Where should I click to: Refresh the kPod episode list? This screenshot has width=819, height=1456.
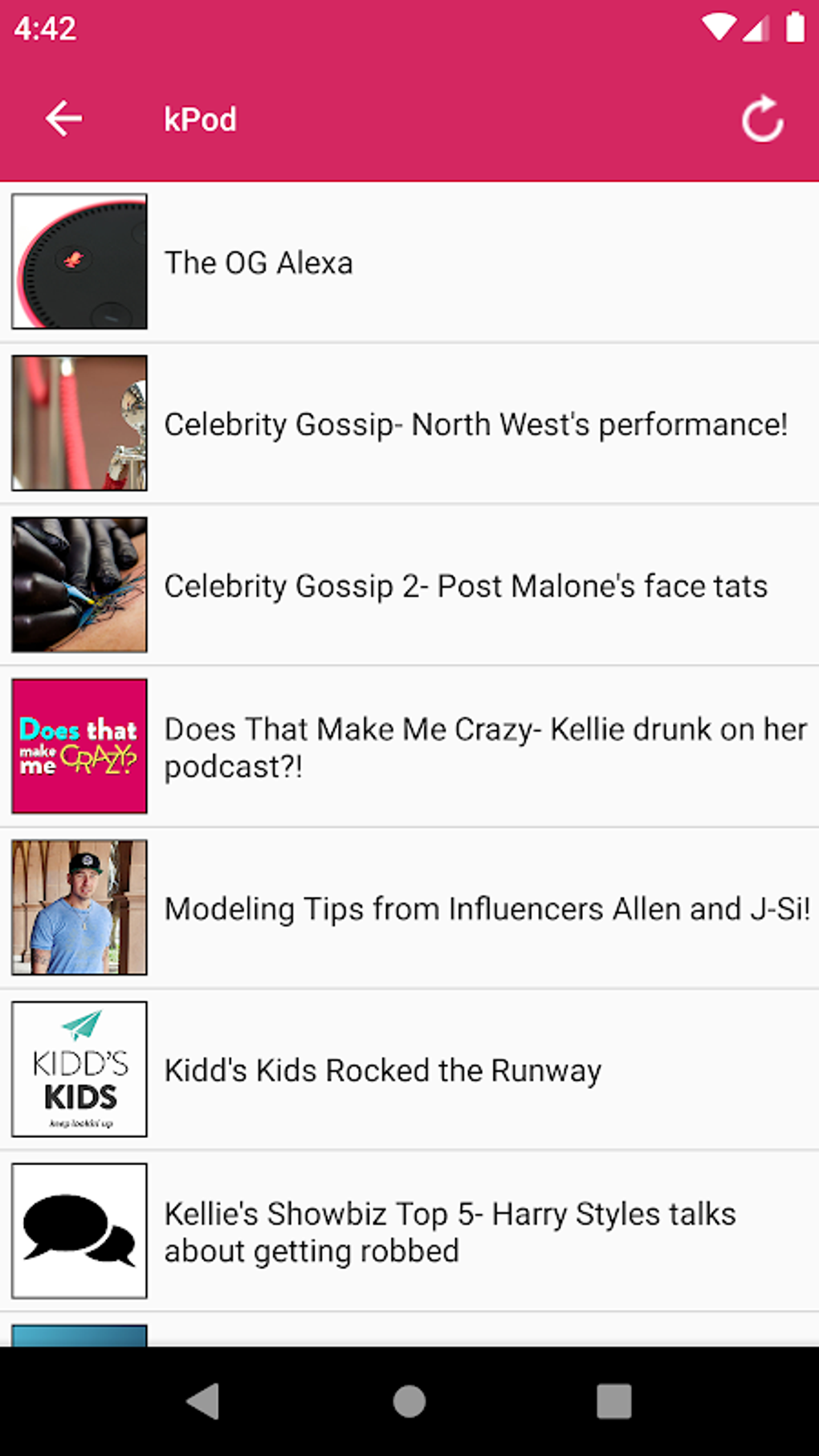point(761,118)
